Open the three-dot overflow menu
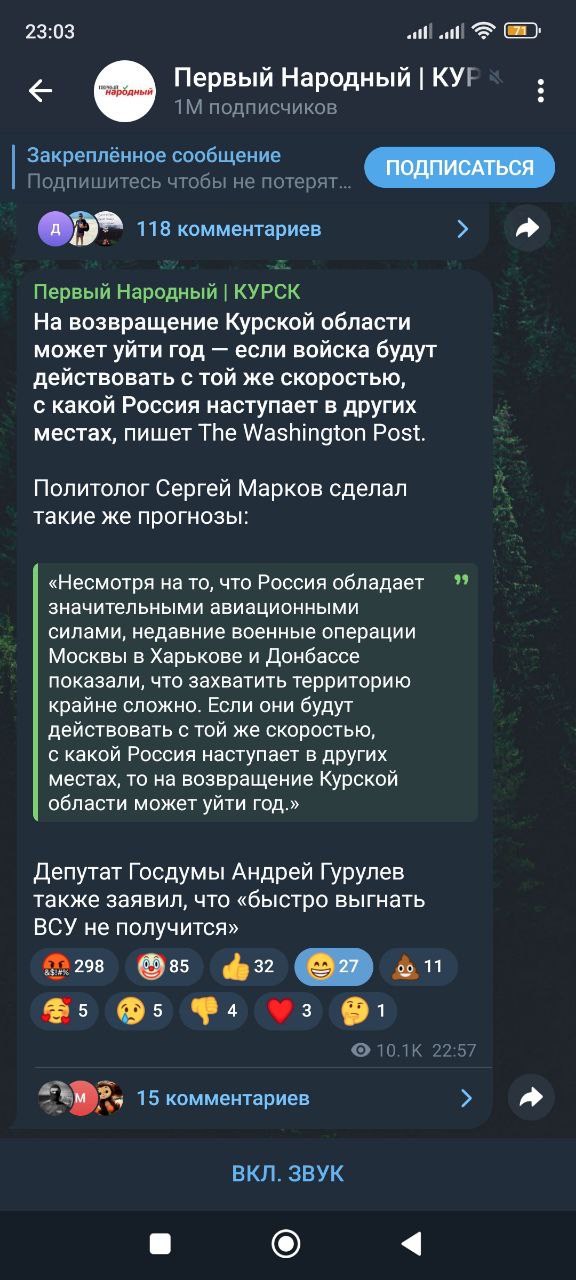The width and height of the screenshot is (576, 1280). pos(540,91)
